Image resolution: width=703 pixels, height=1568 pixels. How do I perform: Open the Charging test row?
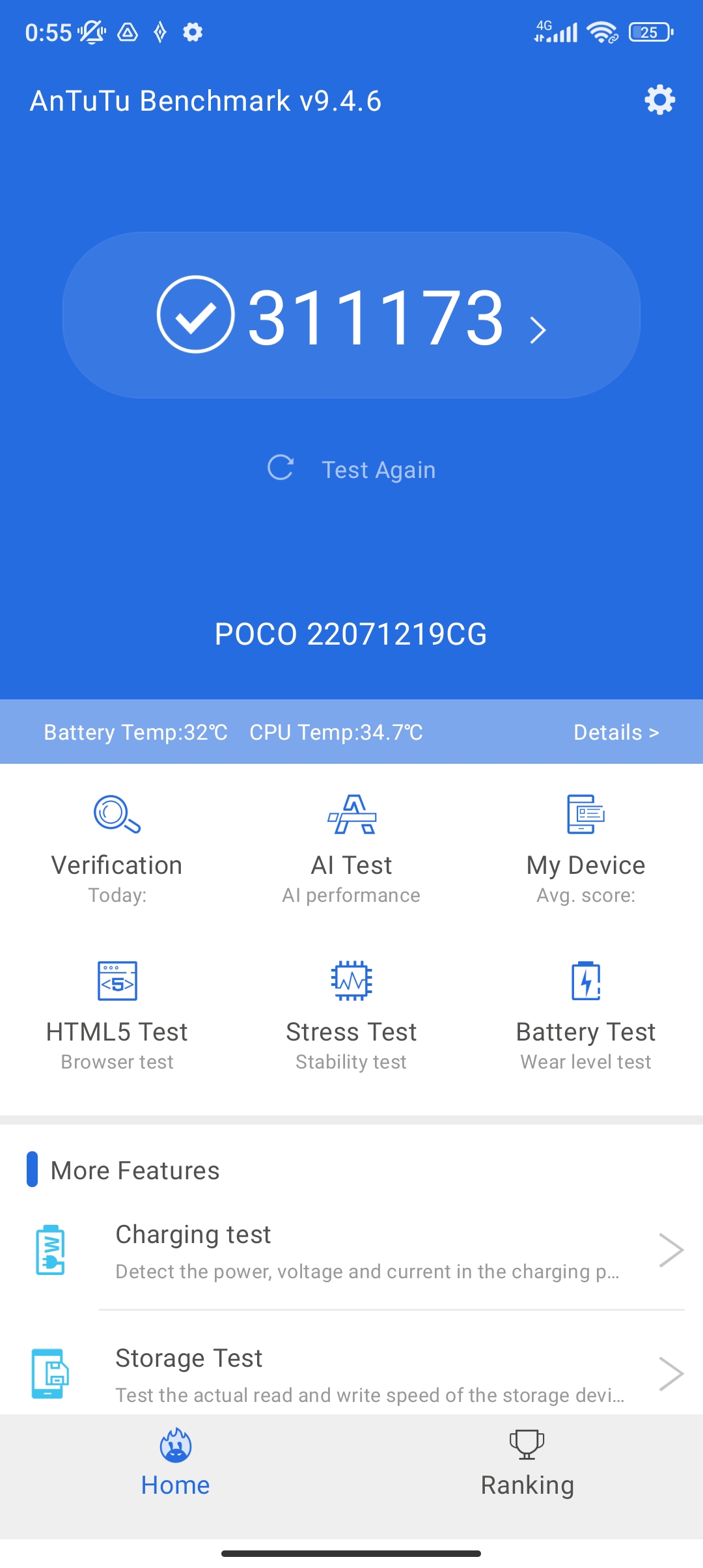point(351,1251)
